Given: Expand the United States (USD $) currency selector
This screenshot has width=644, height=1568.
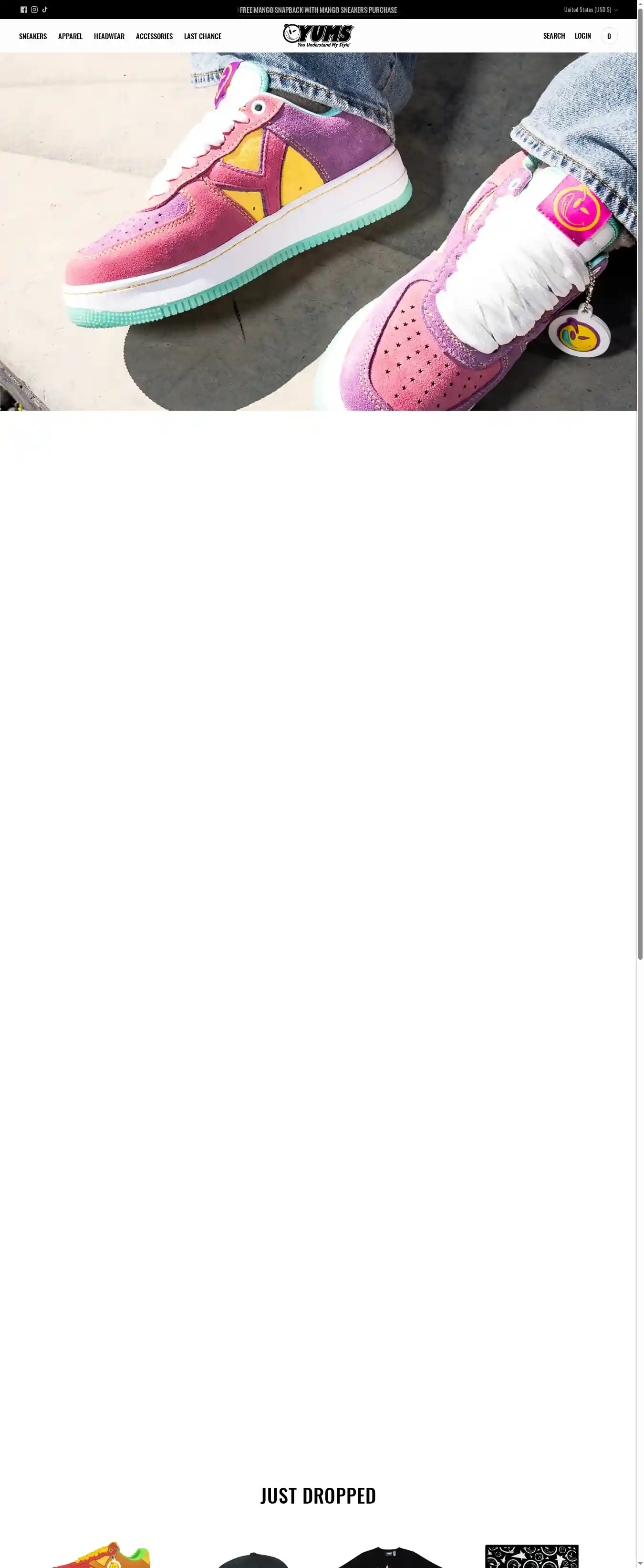Looking at the screenshot, I should [x=591, y=10].
